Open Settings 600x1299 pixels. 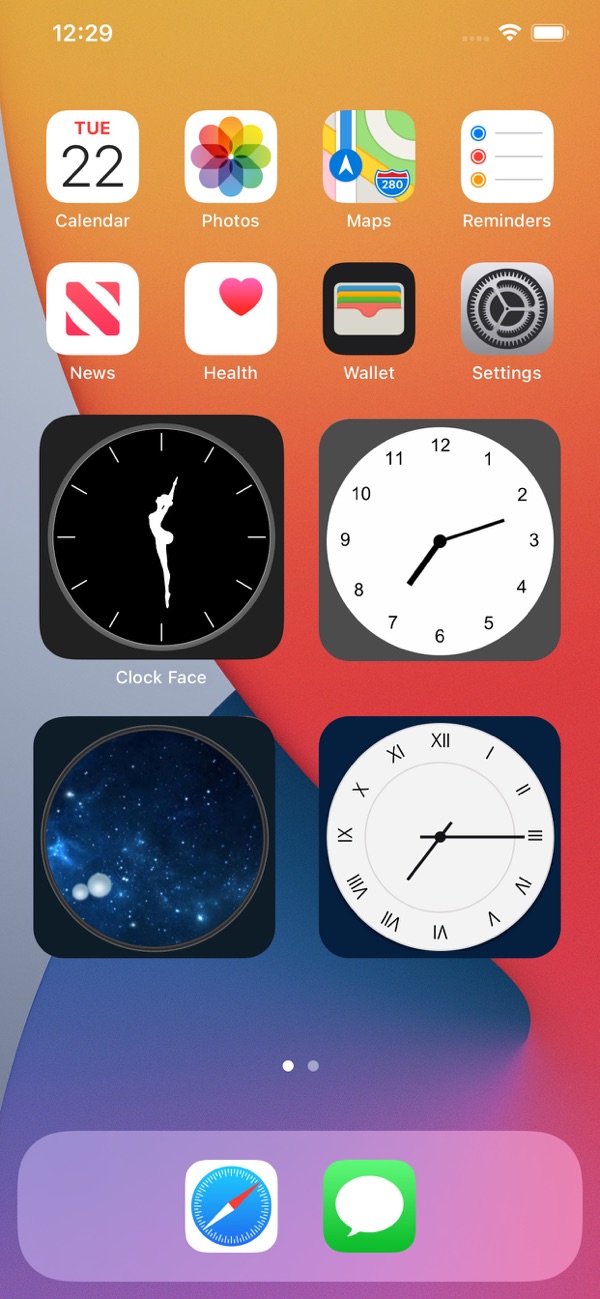pyautogui.click(x=507, y=309)
